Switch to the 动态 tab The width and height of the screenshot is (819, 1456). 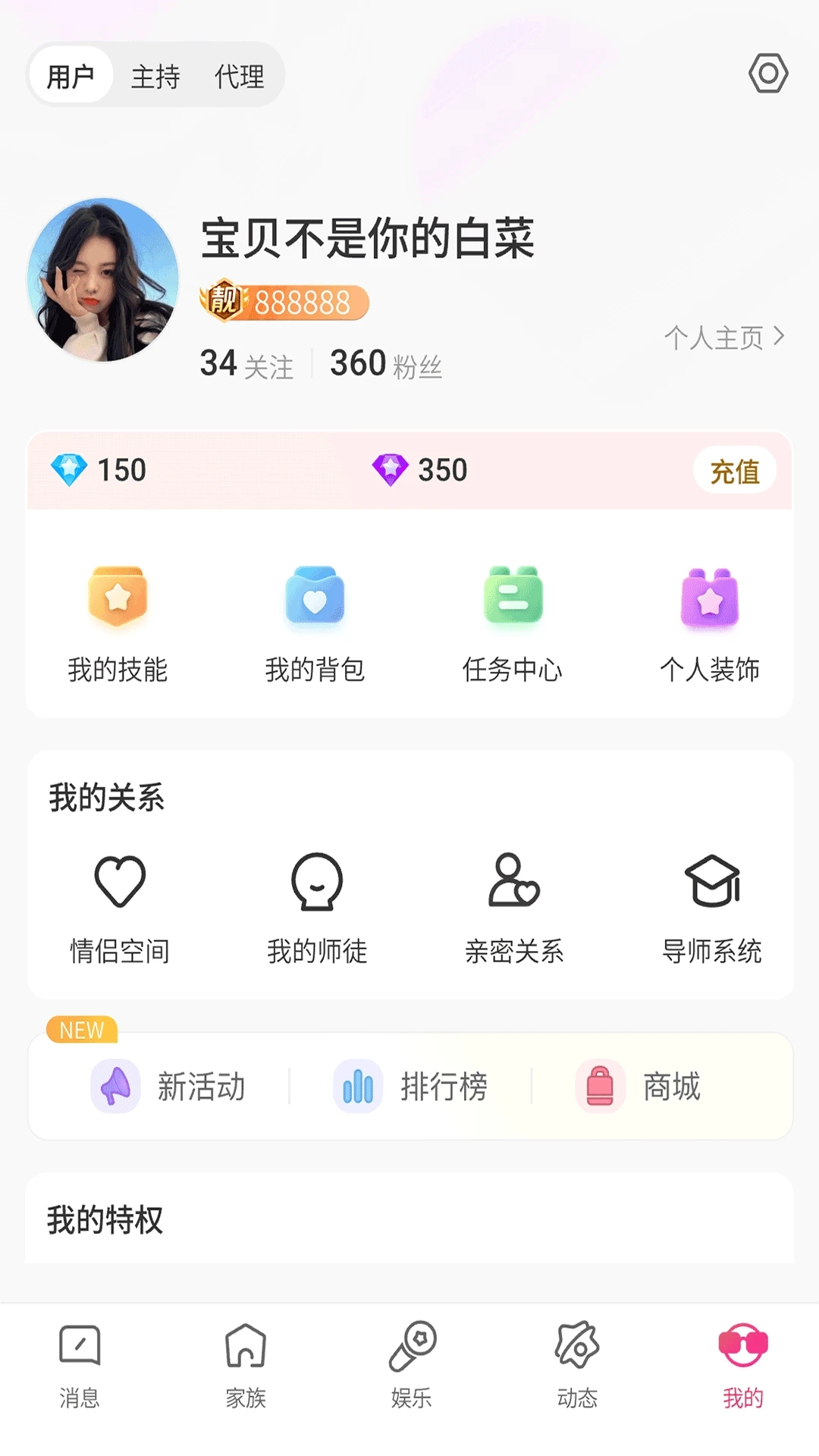(577, 1366)
